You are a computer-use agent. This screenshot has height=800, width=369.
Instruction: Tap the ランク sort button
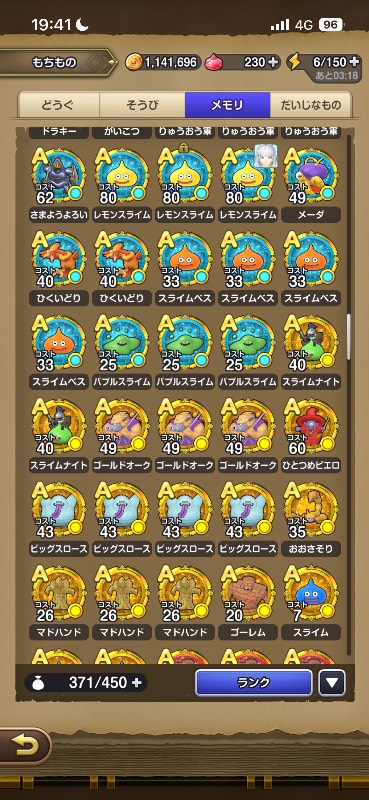(x=254, y=683)
